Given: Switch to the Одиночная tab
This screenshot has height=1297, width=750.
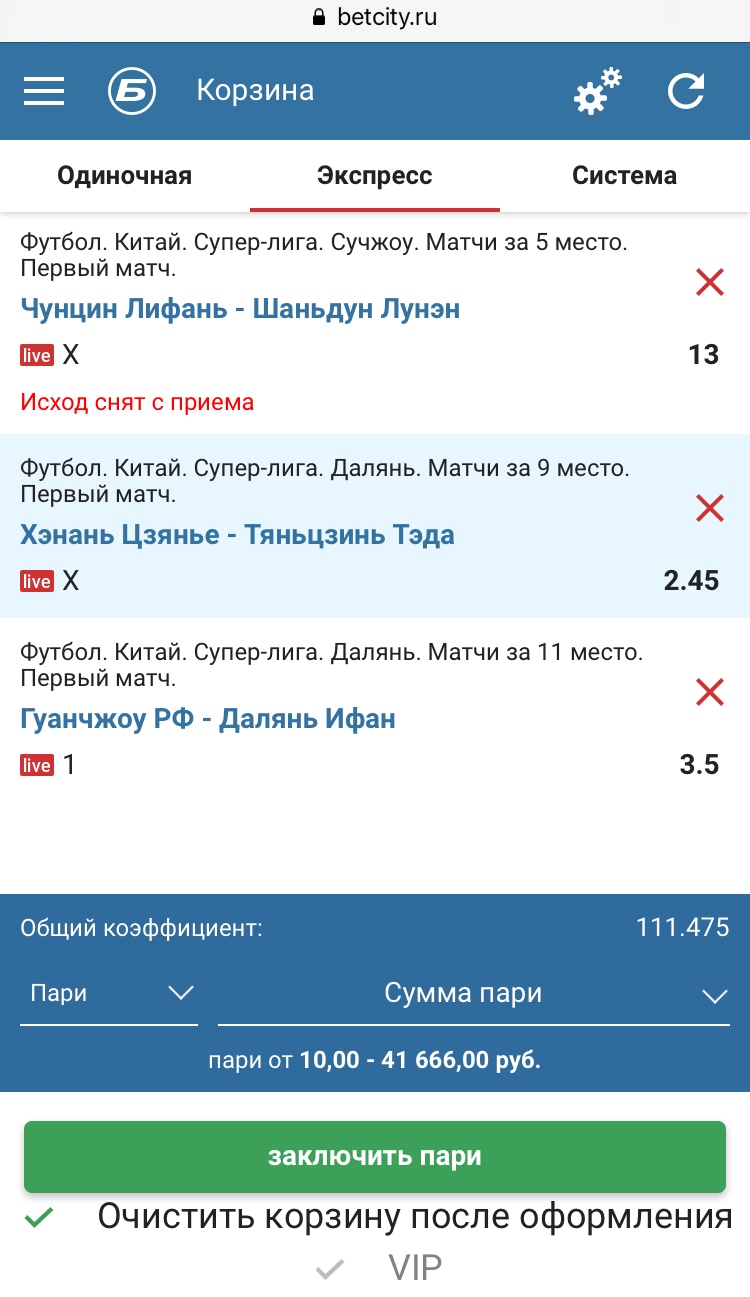Looking at the screenshot, I should coord(125,176).
